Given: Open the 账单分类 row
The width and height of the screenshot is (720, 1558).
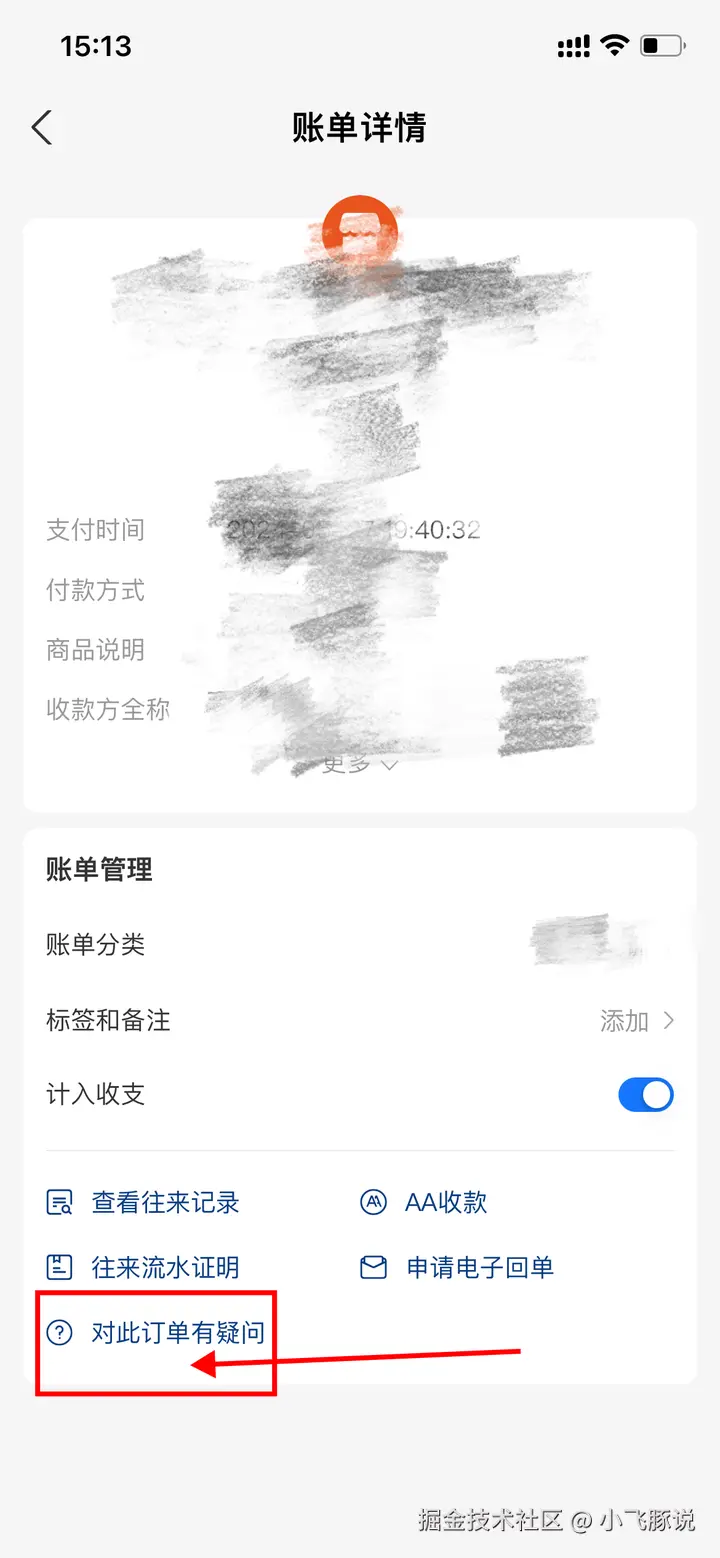Looking at the screenshot, I should [x=360, y=944].
